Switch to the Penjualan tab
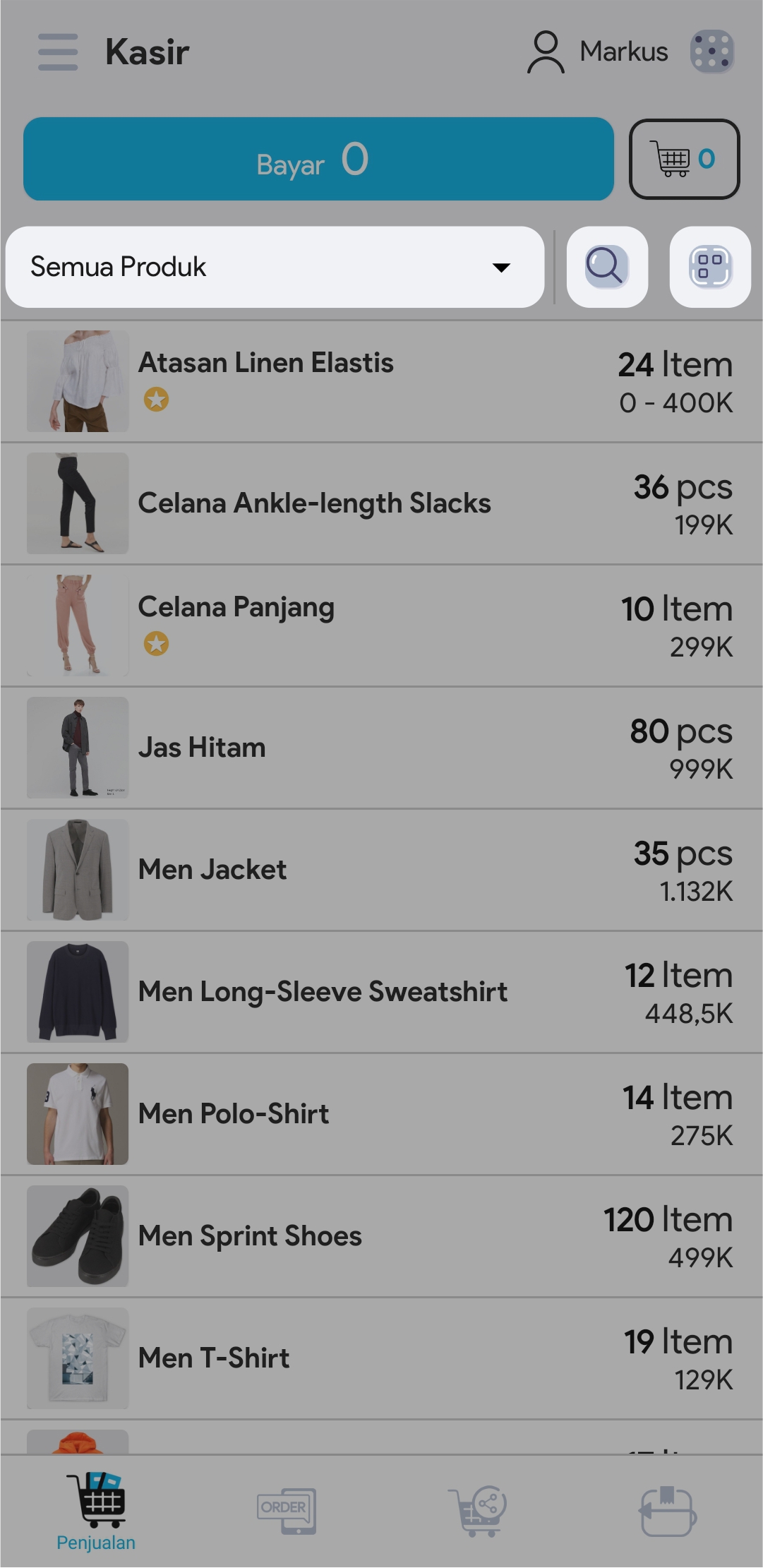 (x=96, y=1511)
